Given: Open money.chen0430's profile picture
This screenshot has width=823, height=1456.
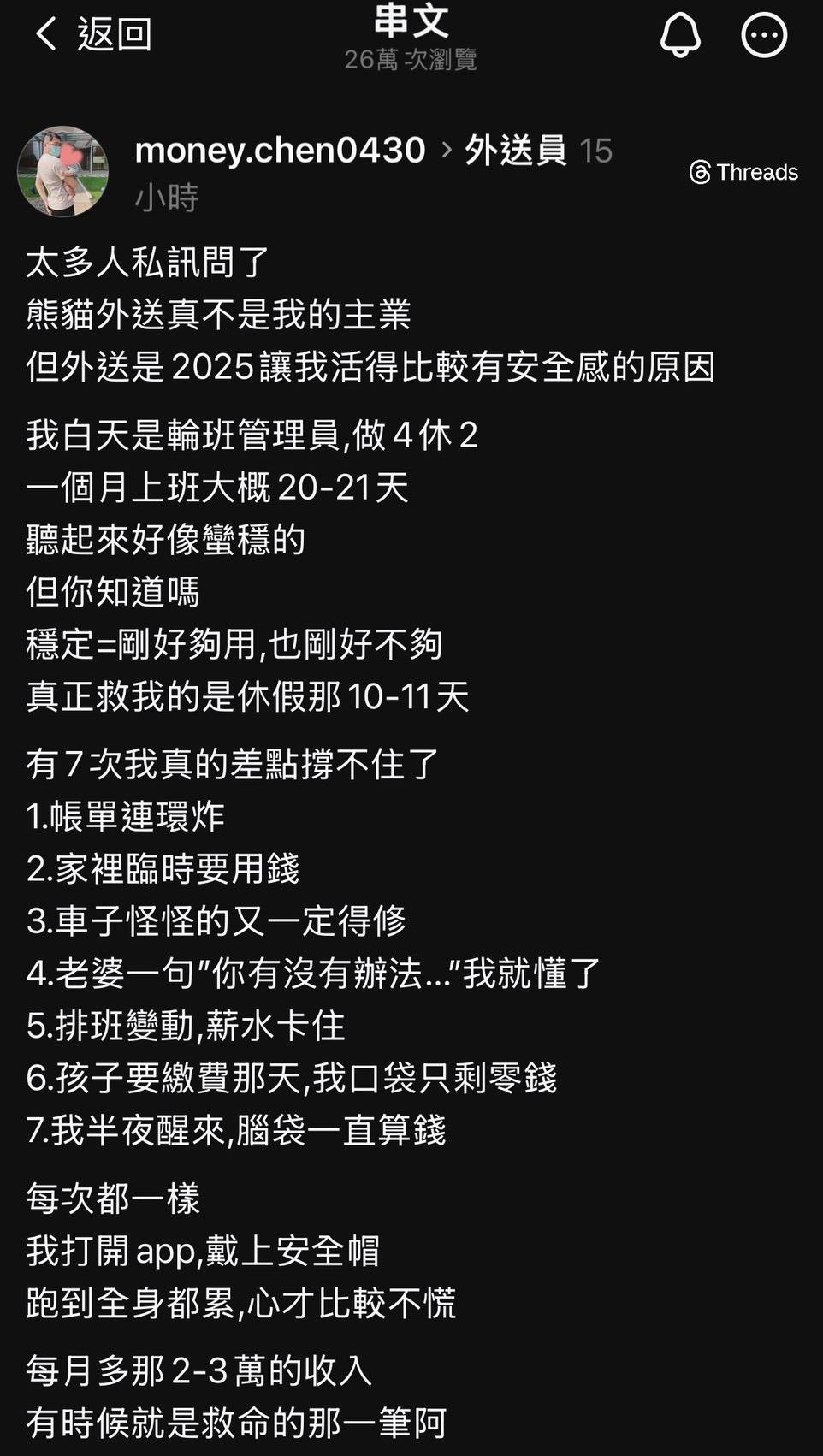Looking at the screenshot, I should [x=62, y=171].
